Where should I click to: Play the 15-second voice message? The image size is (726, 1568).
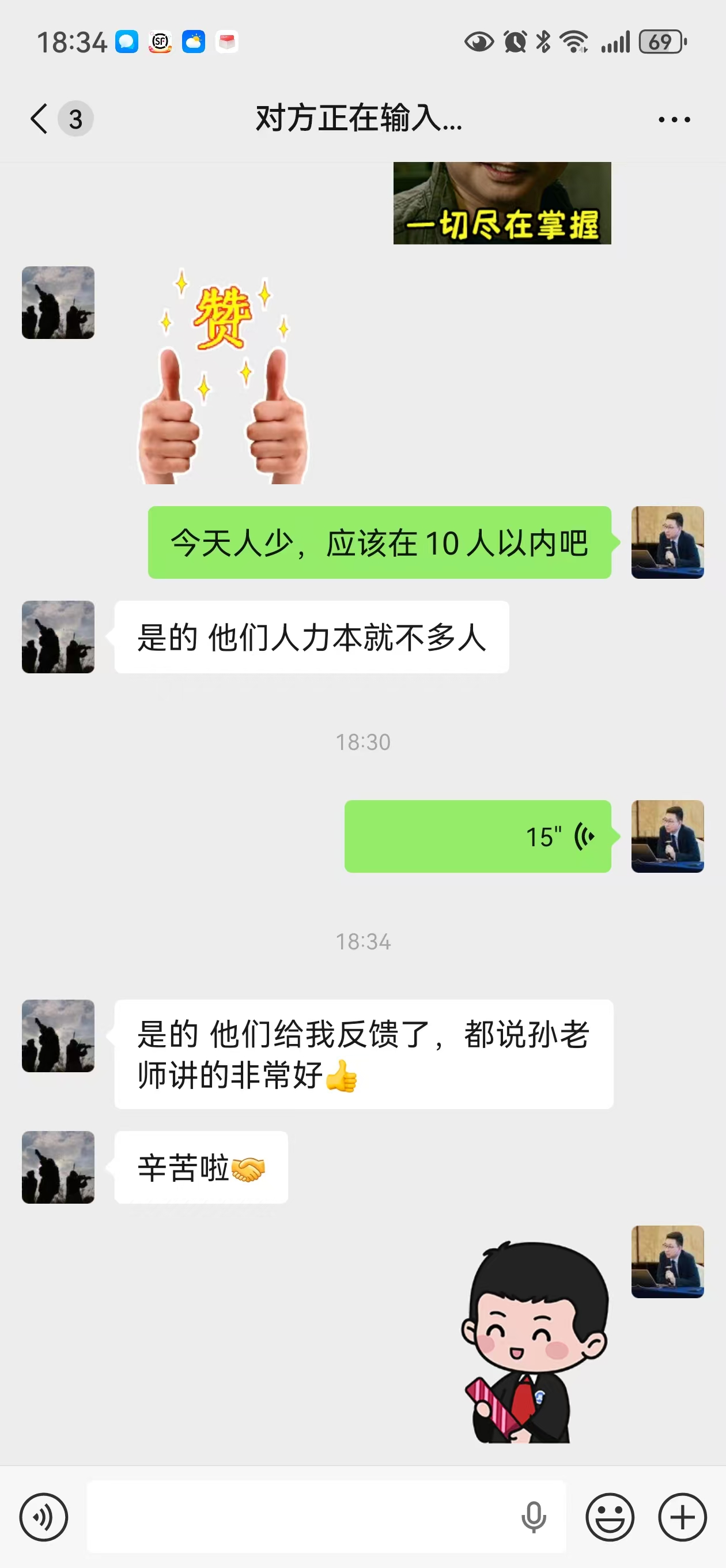pos(478,836)
